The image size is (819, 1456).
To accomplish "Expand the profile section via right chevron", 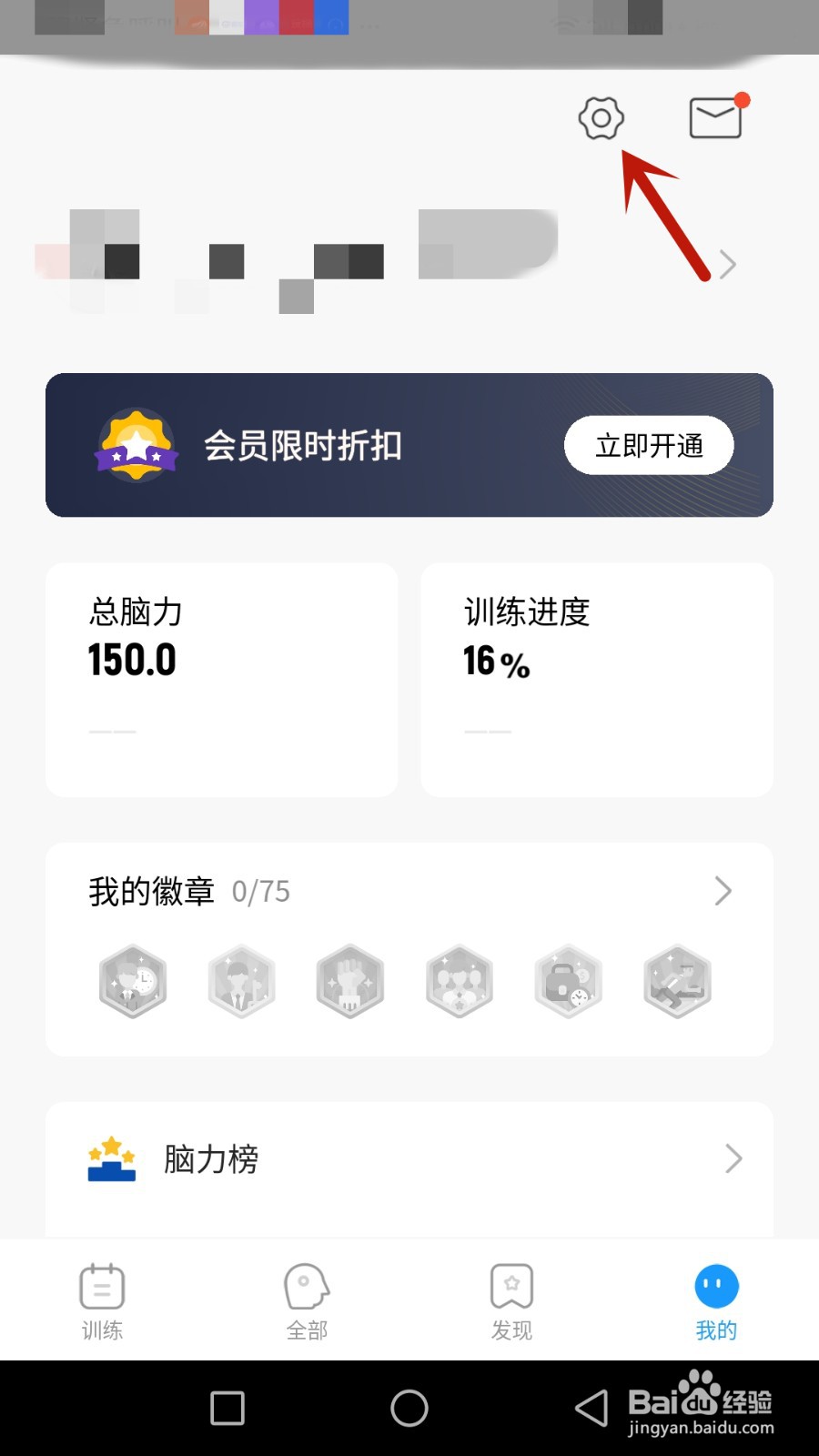I will [x=727, y=265].
